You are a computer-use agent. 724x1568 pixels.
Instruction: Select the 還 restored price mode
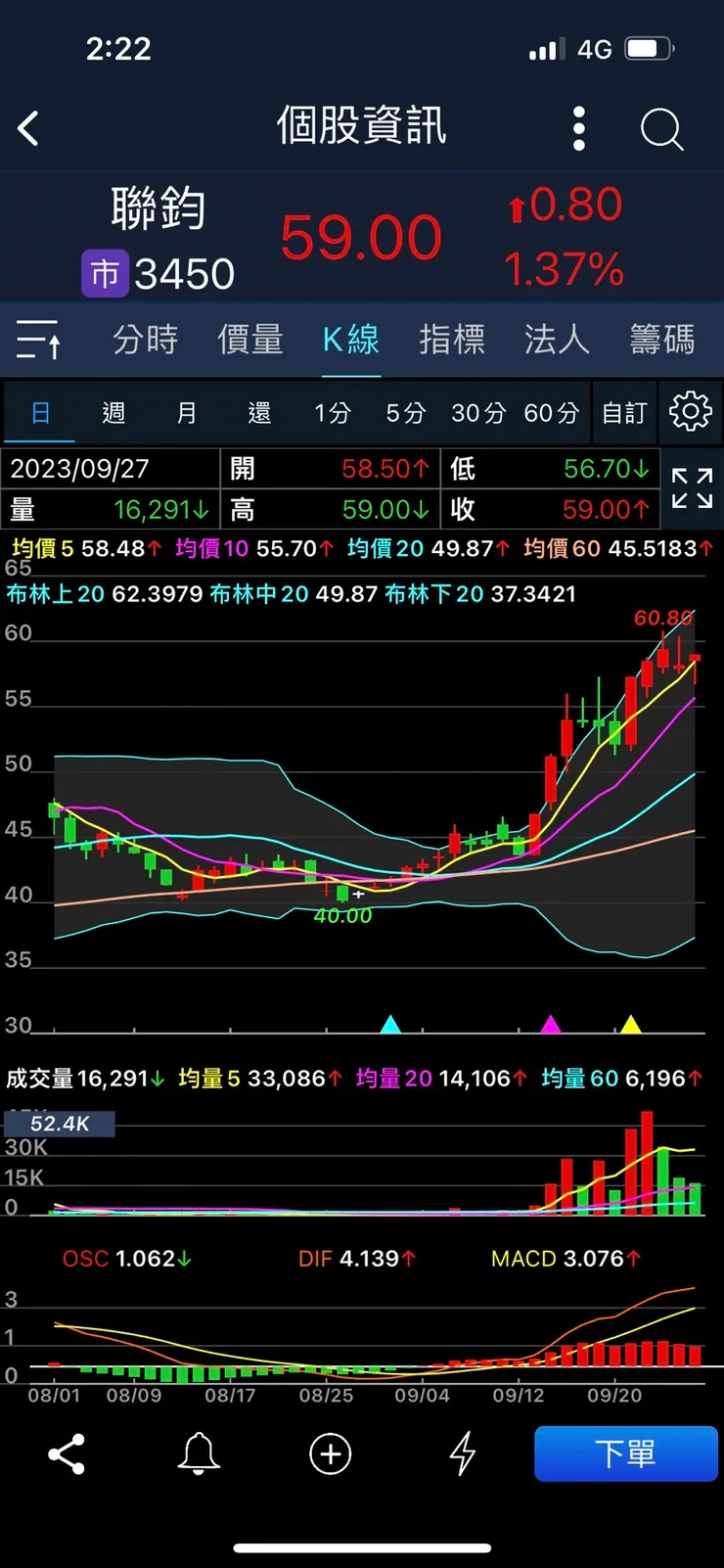pyautogui.click(x=259, y=412)
